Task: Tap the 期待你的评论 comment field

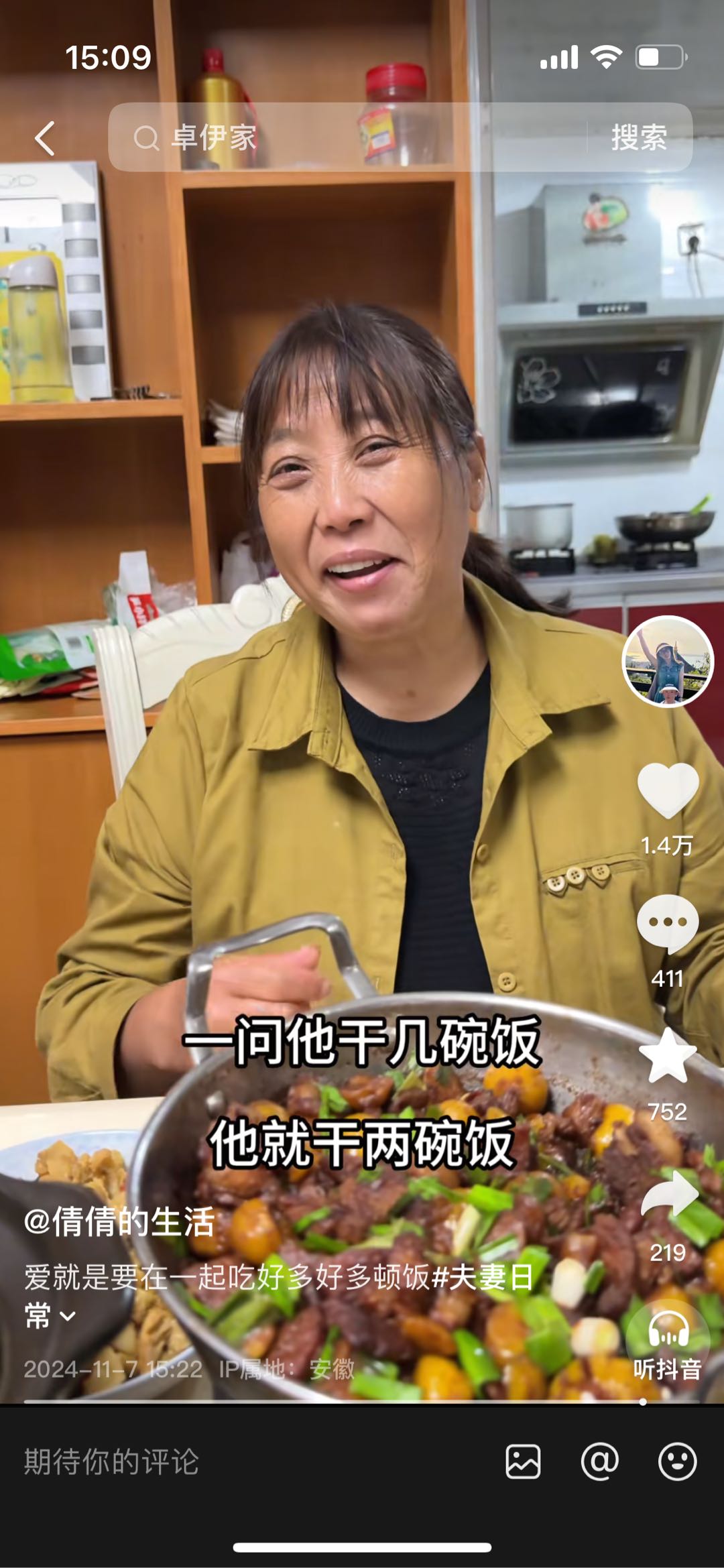Action: [x=201, y=1462]
